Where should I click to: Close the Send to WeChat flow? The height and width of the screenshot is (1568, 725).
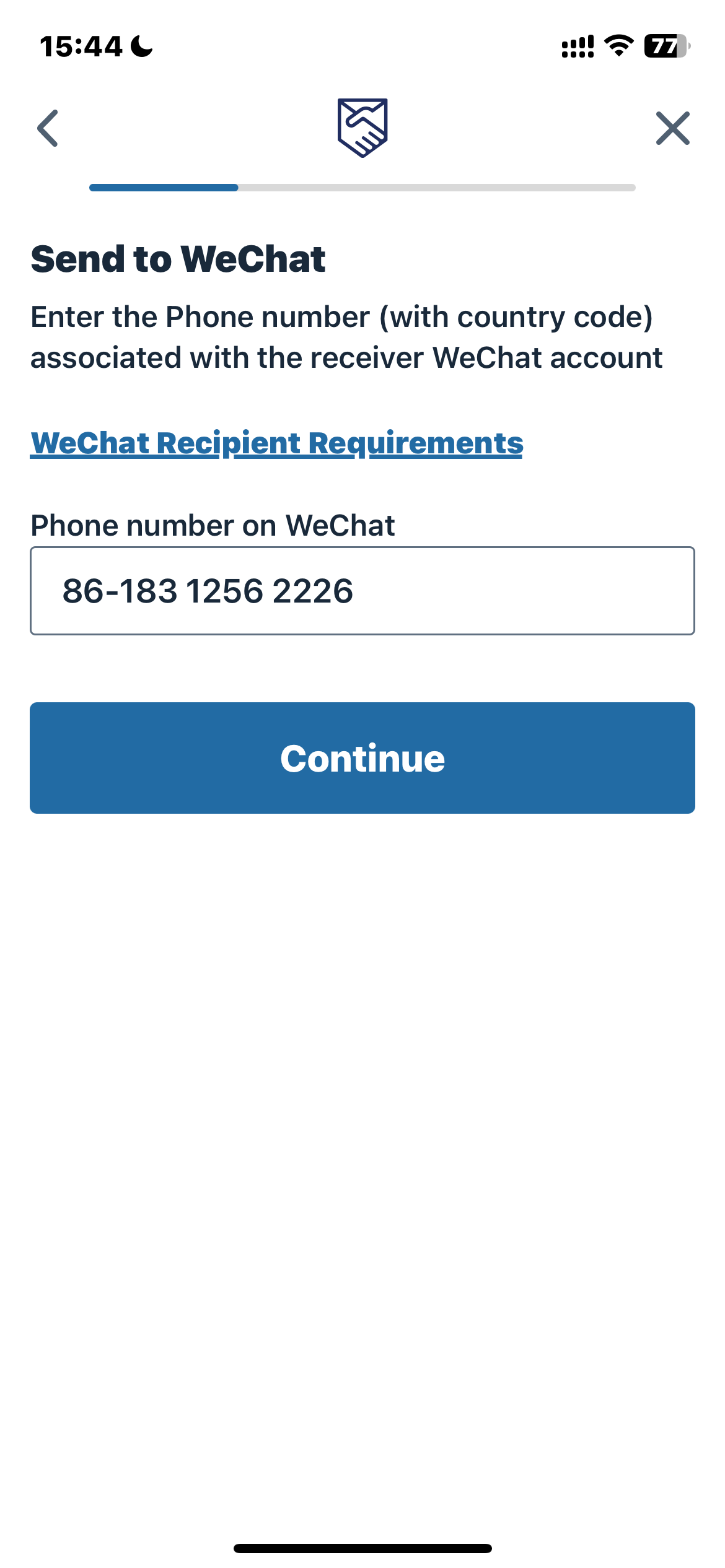click(672, 128)
